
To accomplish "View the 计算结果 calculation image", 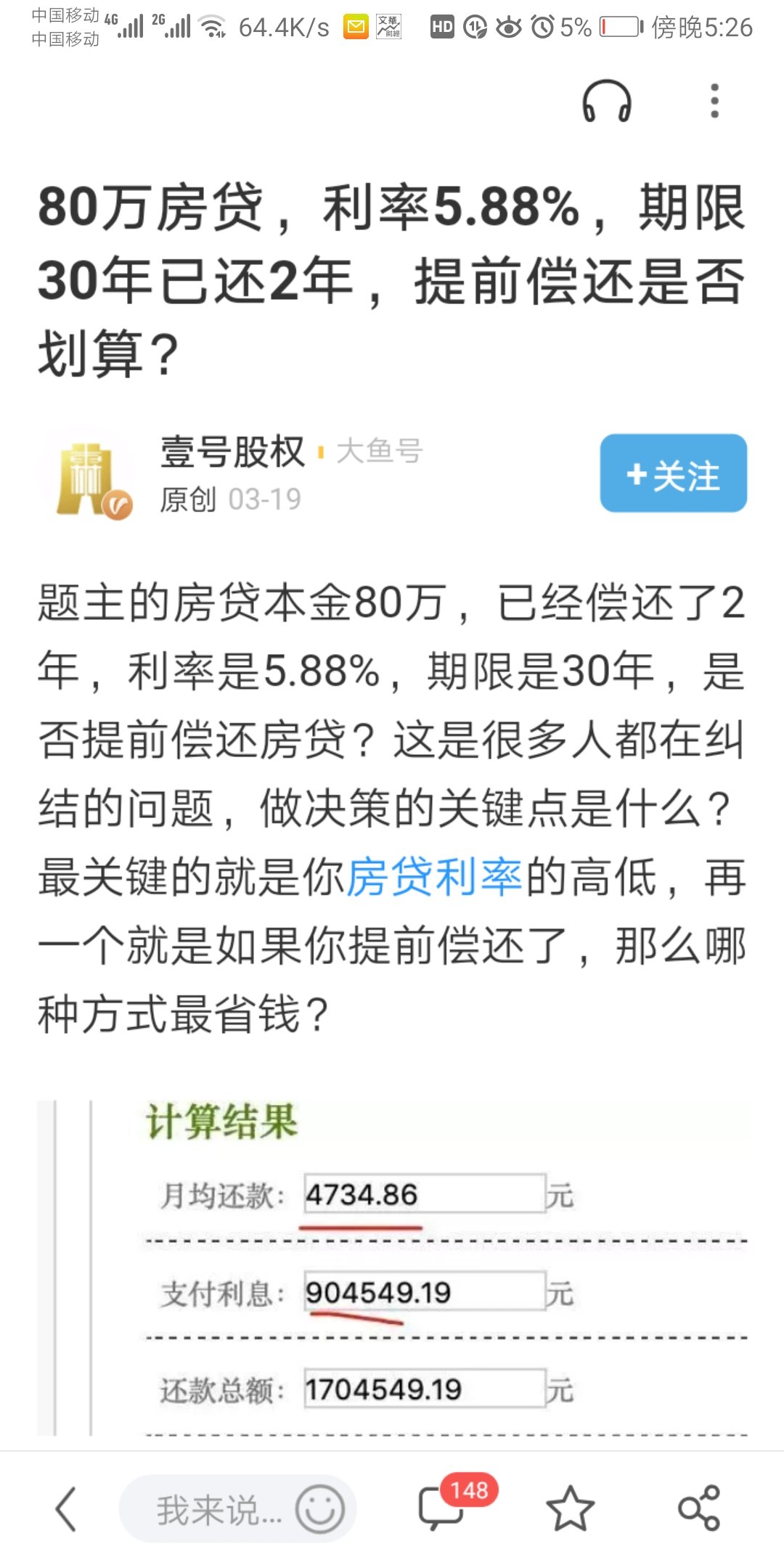I will [x=392, y=1267].
